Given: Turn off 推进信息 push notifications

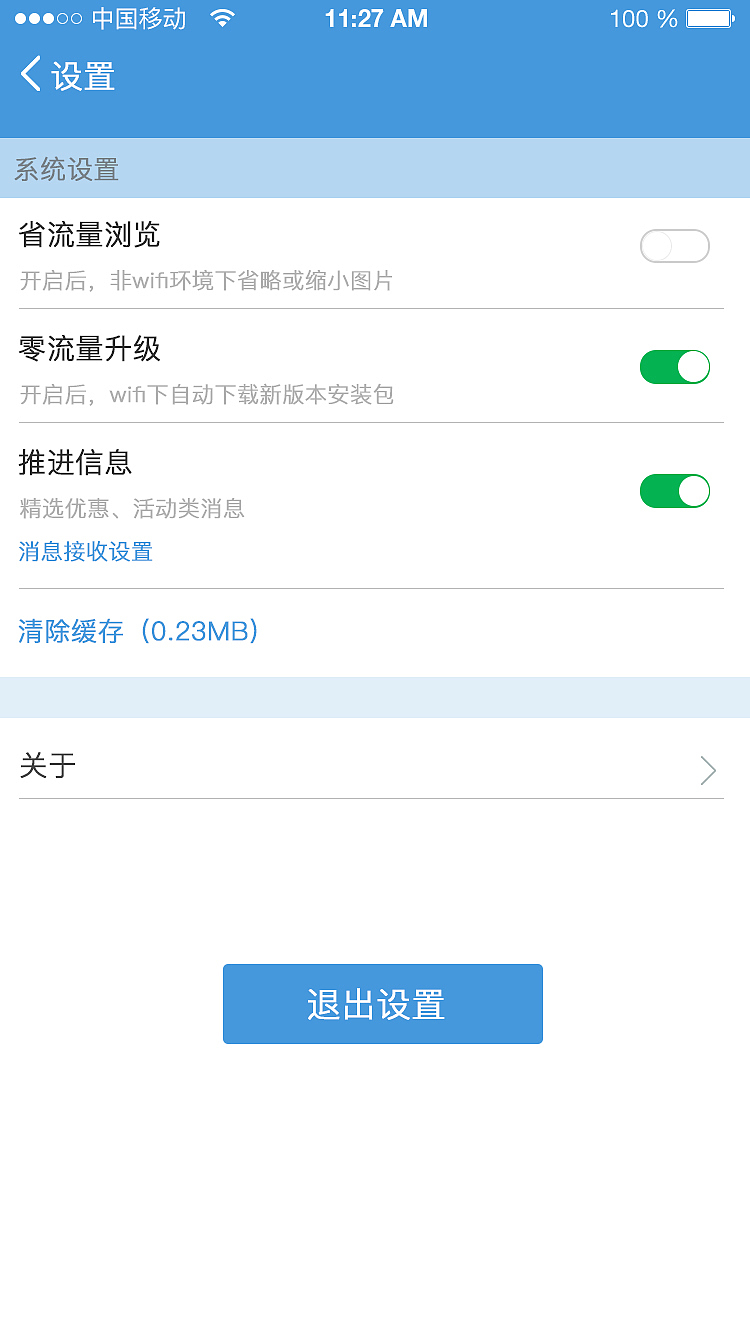Looking at the screenshot, I should (674, 491).
